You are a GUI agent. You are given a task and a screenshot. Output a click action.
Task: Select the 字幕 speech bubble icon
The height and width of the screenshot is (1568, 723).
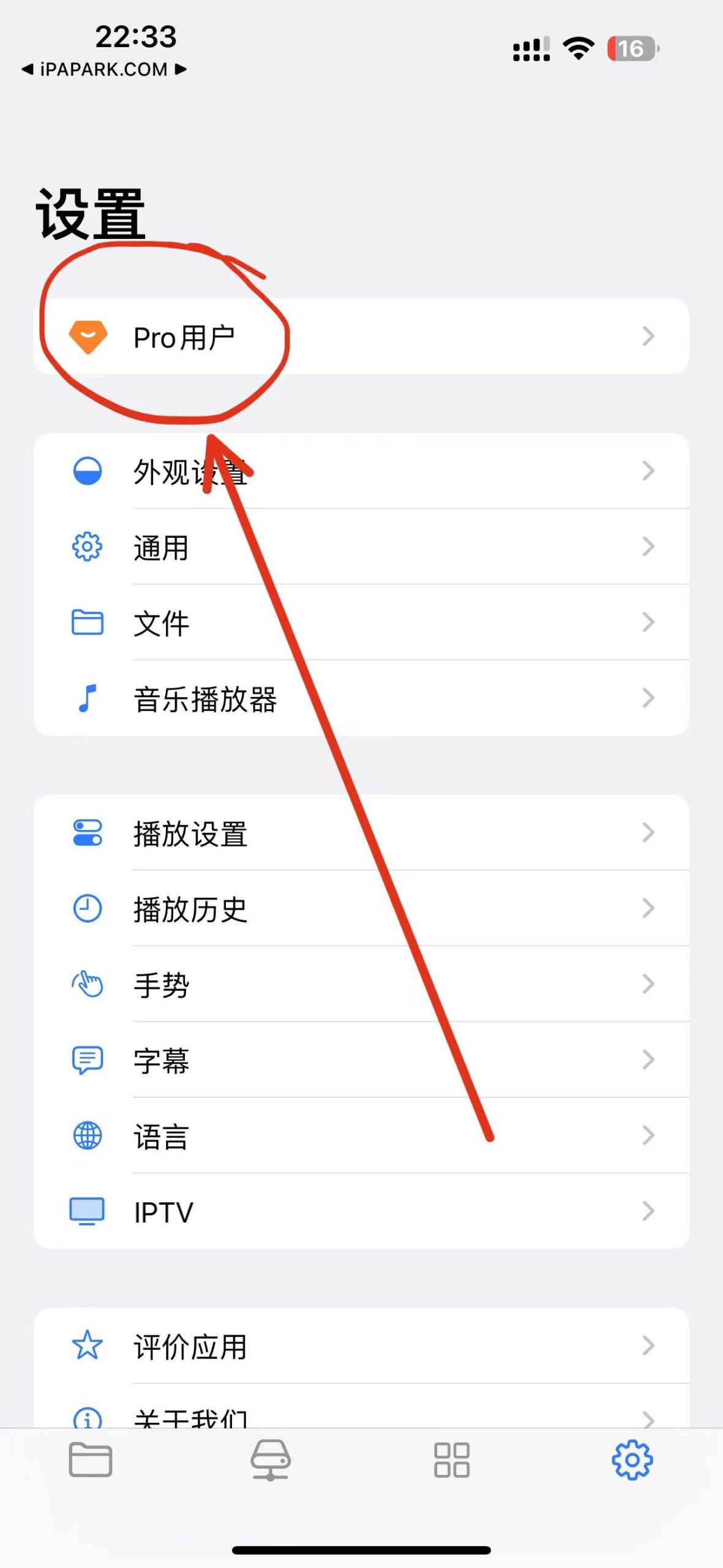[88, 1060]
